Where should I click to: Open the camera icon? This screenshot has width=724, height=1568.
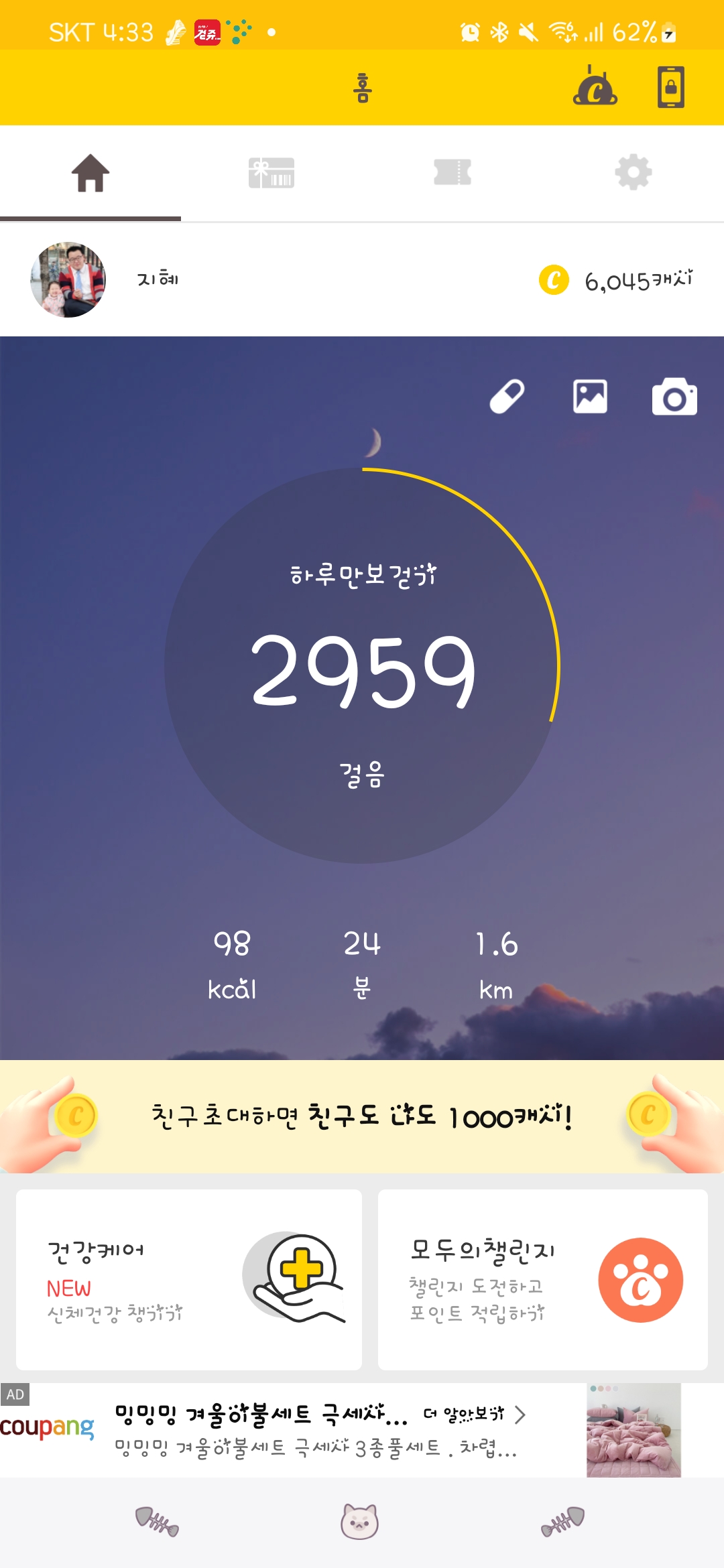tap(674, 397)
